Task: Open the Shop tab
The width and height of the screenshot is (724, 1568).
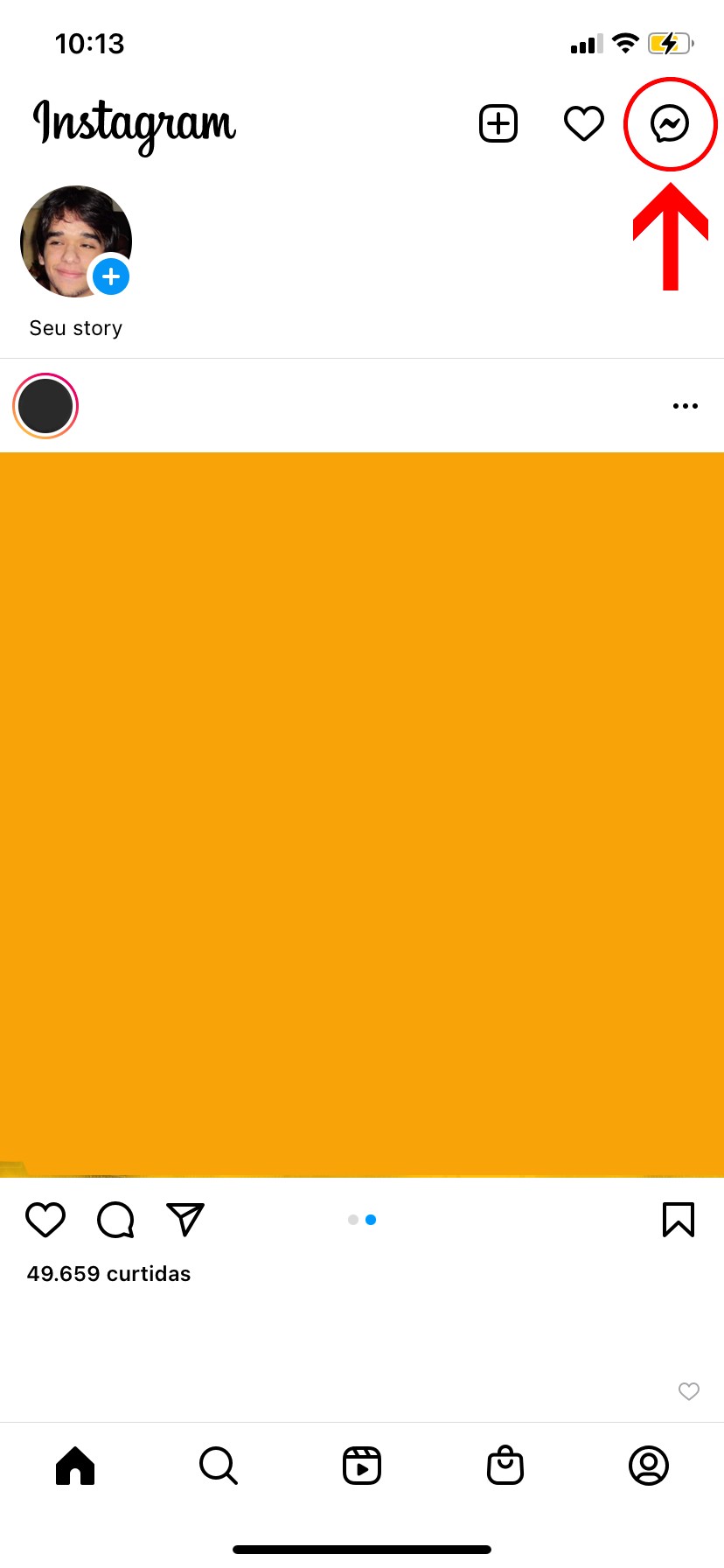Action: coord(505,1466)
